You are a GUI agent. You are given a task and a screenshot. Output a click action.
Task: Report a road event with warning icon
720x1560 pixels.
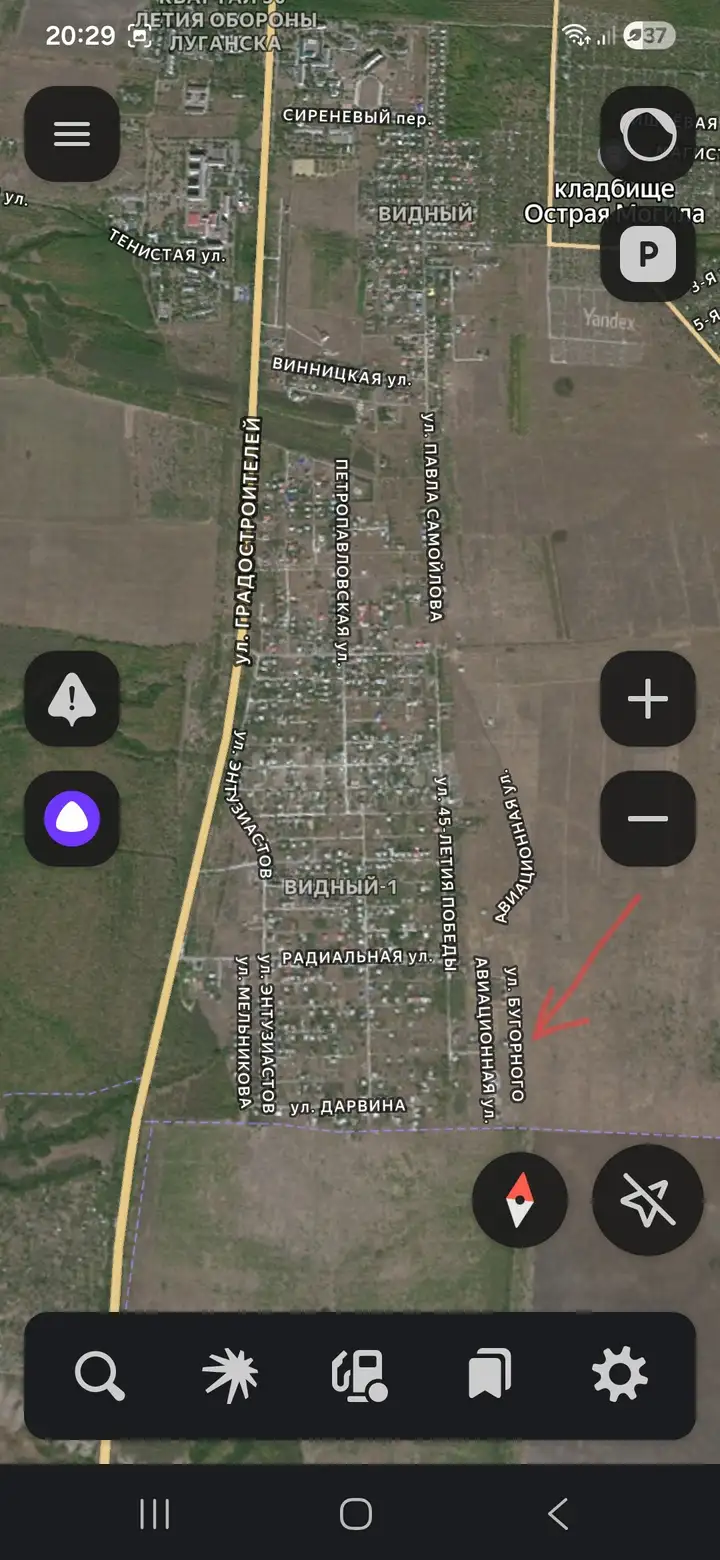point(72,699)
